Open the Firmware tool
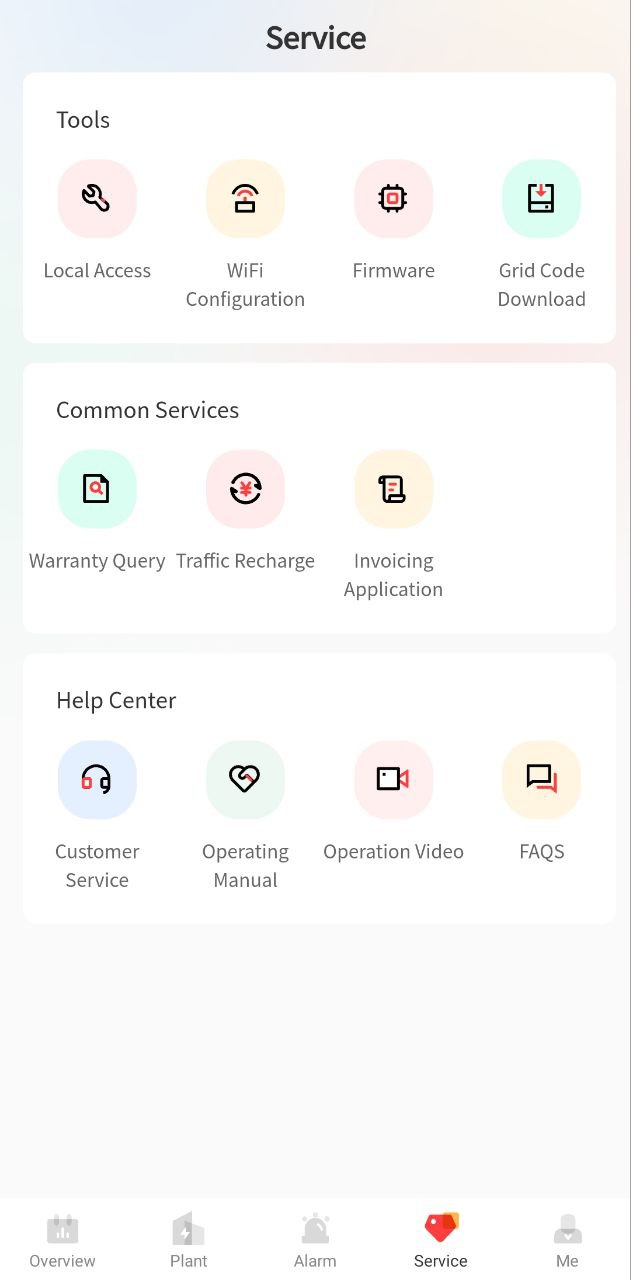 coord(393,199)
